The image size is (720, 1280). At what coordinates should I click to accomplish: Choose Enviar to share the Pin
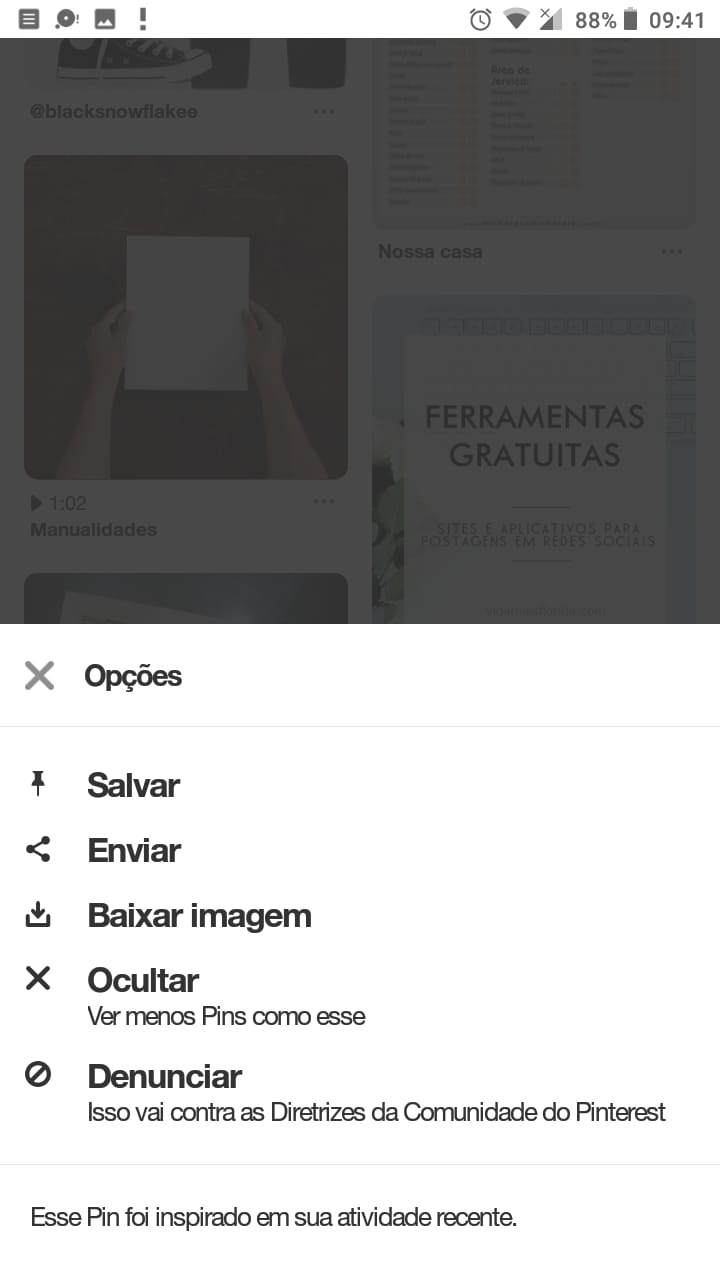(x=360, y=850)
